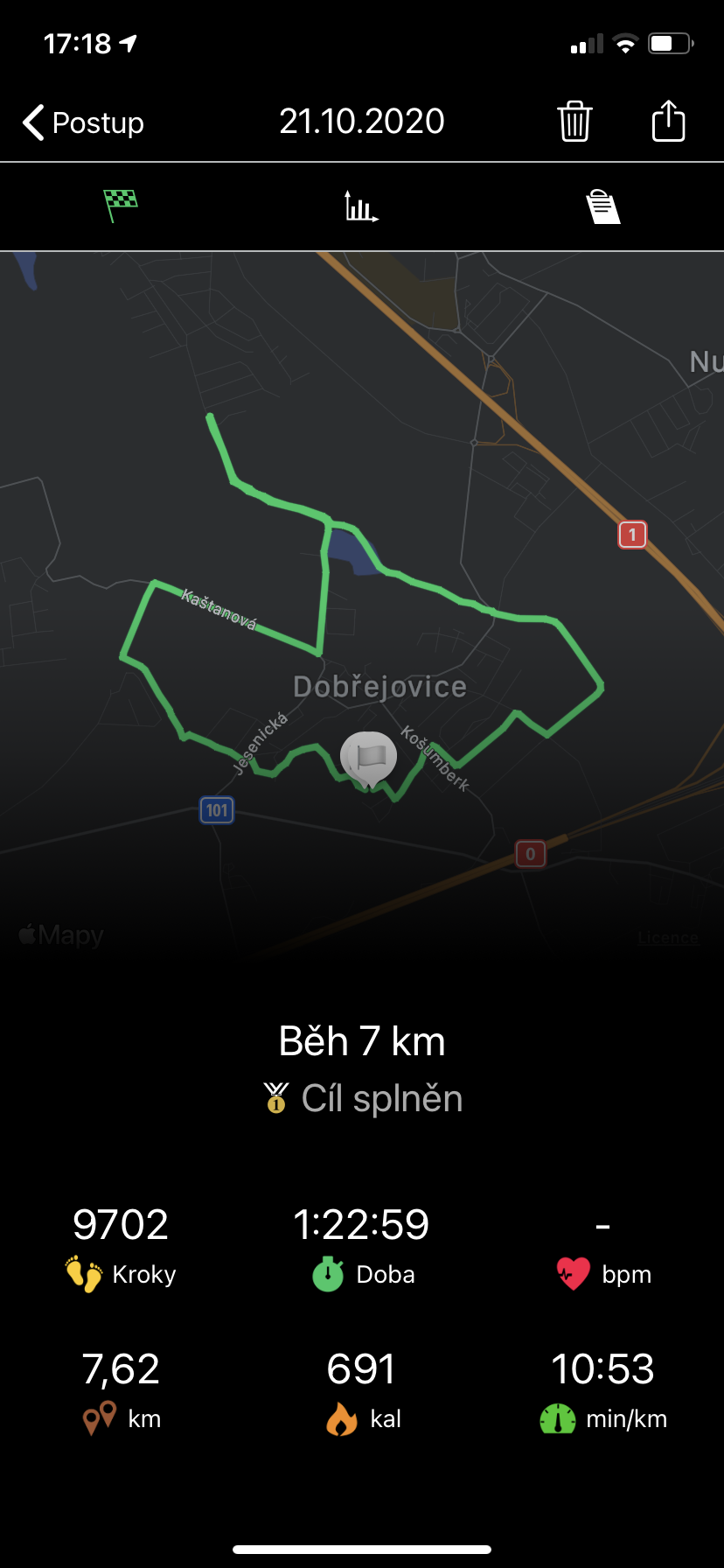Open the notes list tab
Viewport: 724px width, 1568px height.
tap(602, 206)
